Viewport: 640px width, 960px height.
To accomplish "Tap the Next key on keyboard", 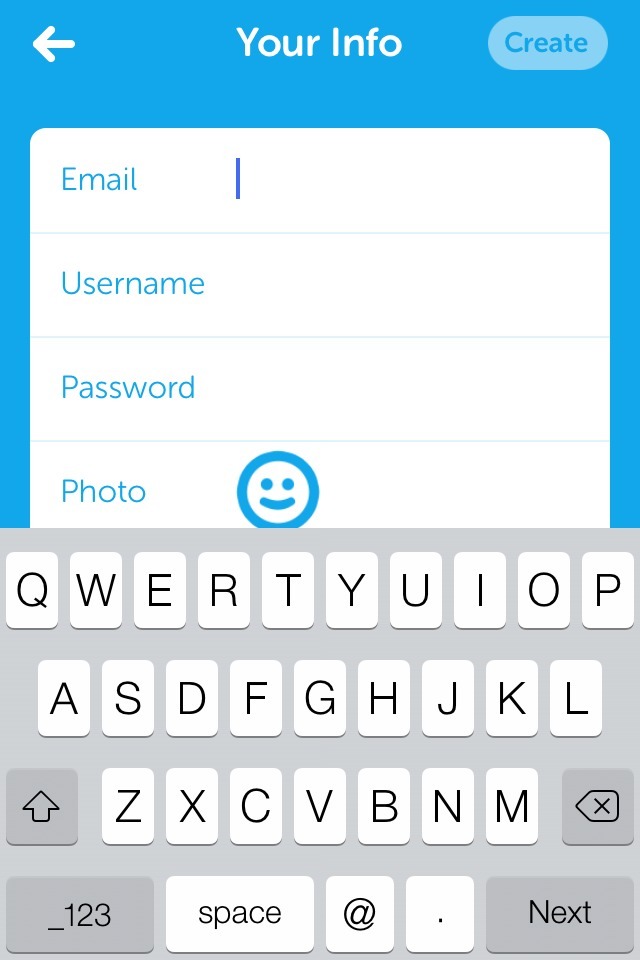I will [x=559, y=913].
